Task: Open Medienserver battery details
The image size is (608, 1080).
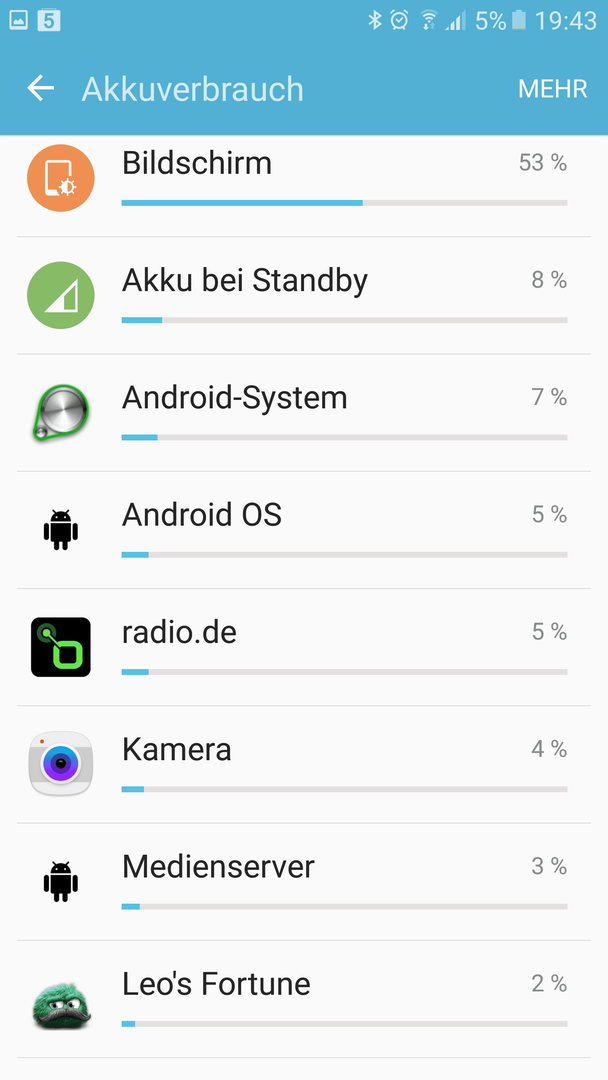Action: click(304, 881)
